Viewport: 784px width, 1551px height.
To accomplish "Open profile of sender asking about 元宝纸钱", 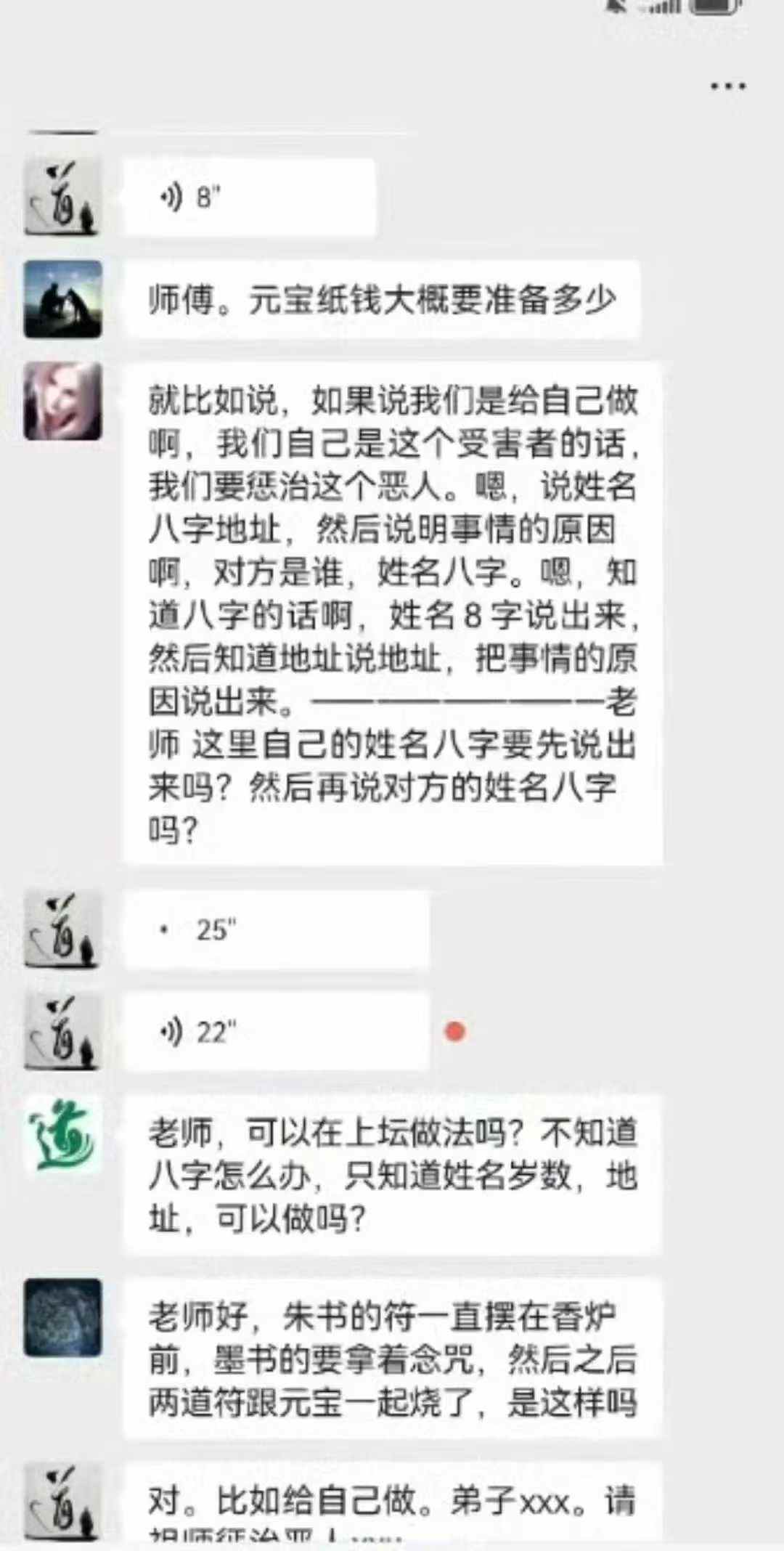I will 63,299.
